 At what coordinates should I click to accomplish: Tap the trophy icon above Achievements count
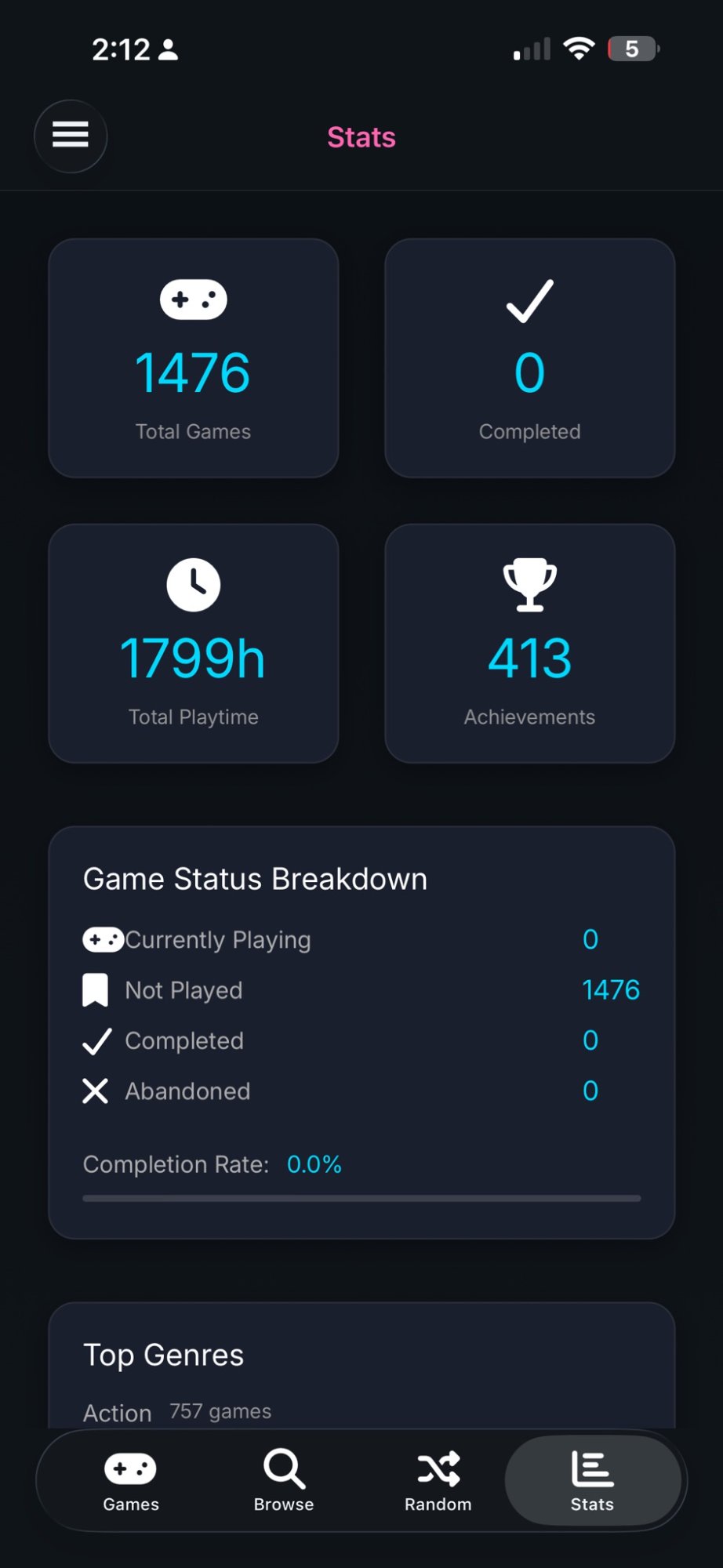pos(529,584)
